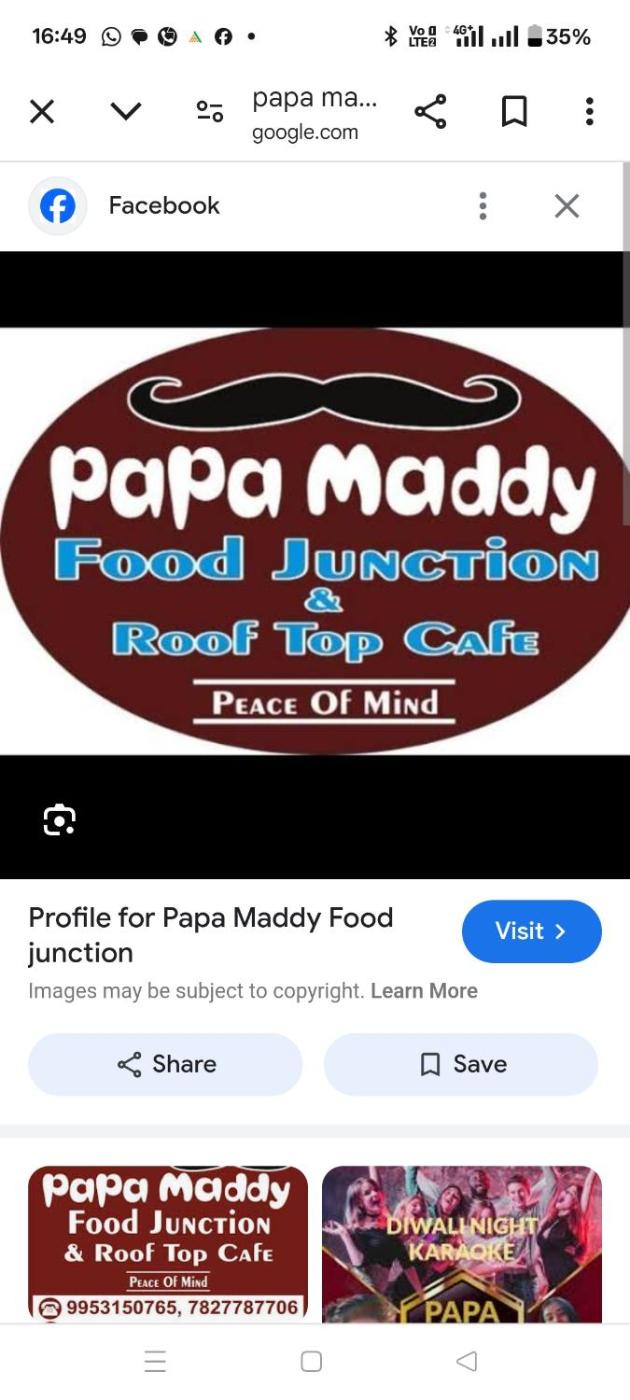This screenshot has height=1400, width=630.
Task: Share this page from the top toolbar
Action: 430,111
